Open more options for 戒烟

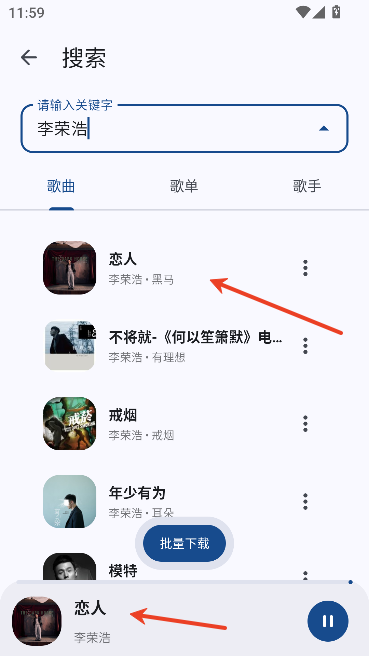pos(305,423)
